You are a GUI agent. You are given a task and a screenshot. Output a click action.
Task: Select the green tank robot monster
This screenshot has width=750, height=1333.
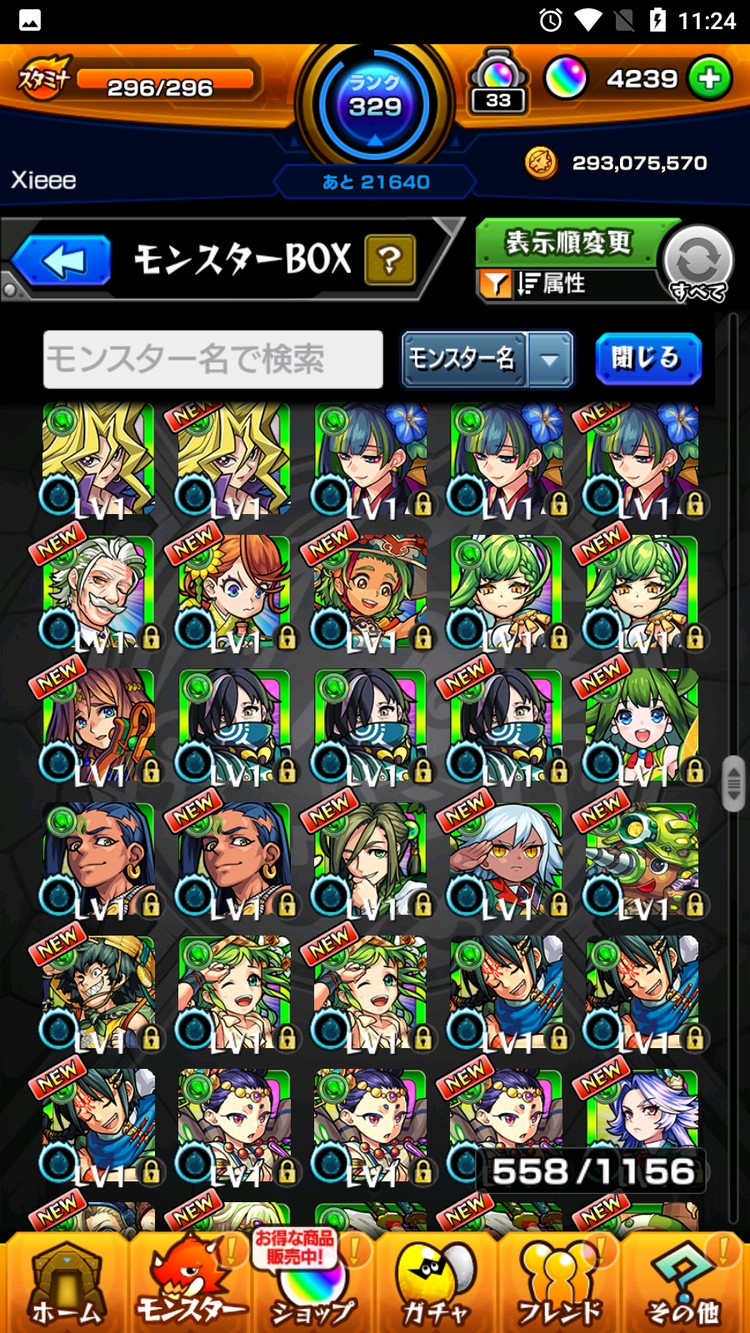coord(642,858)
